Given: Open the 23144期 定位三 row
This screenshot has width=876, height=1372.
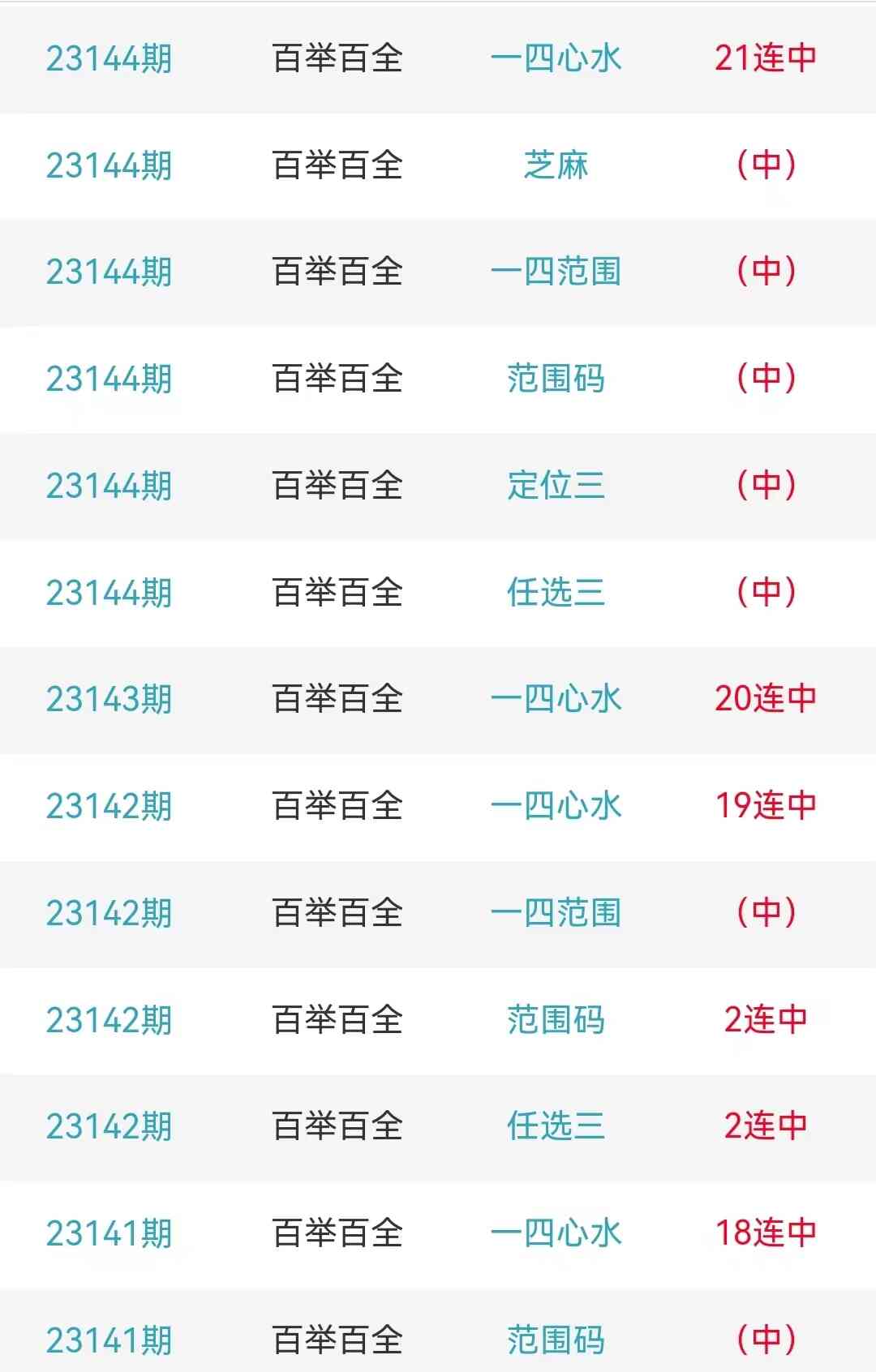Looking at the screenshot, I should (x=556, y=486).
